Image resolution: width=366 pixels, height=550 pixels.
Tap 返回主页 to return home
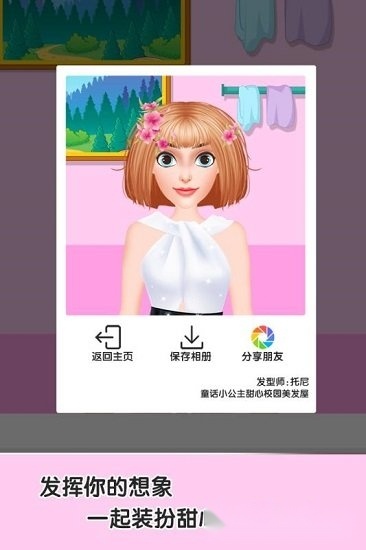click(112, 344)
